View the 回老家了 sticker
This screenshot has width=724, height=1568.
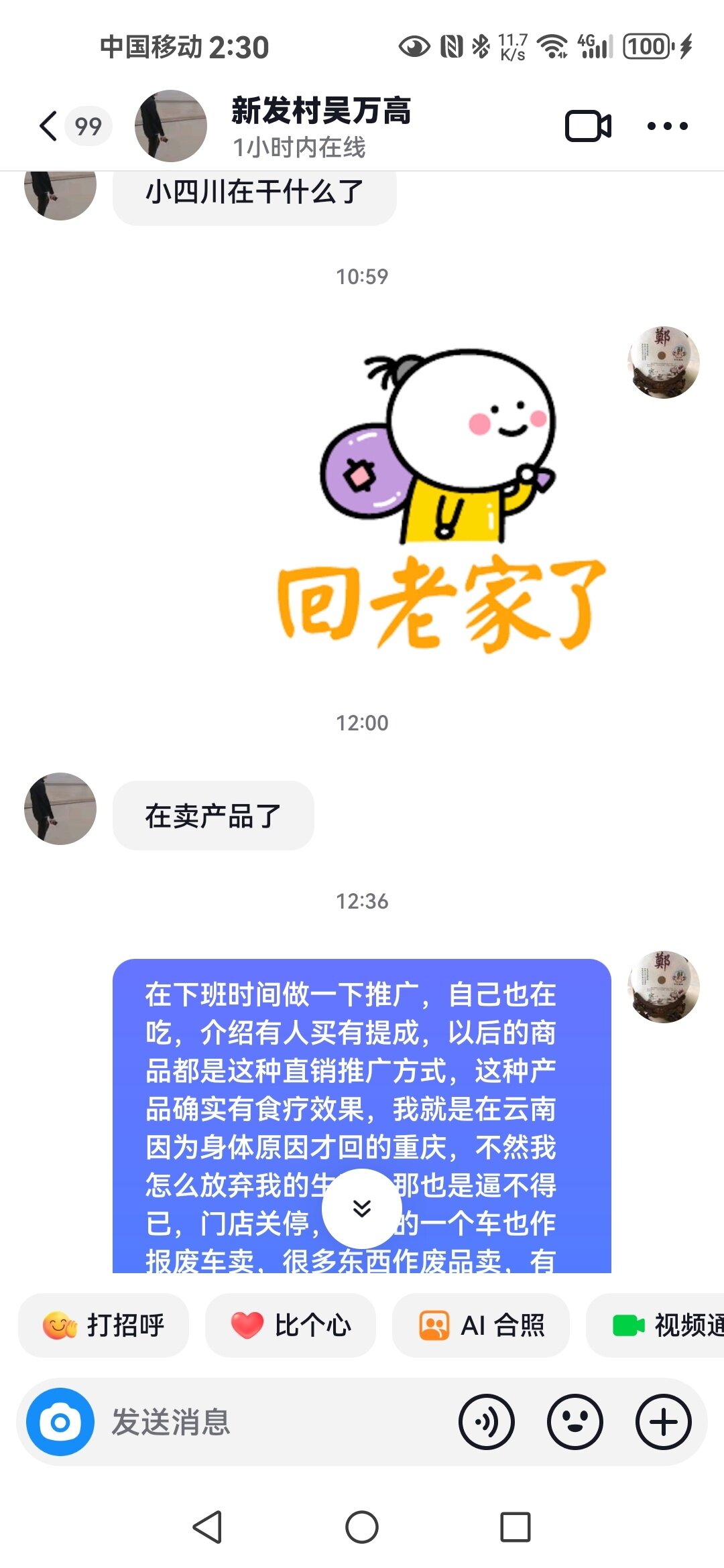click(442, 499)
